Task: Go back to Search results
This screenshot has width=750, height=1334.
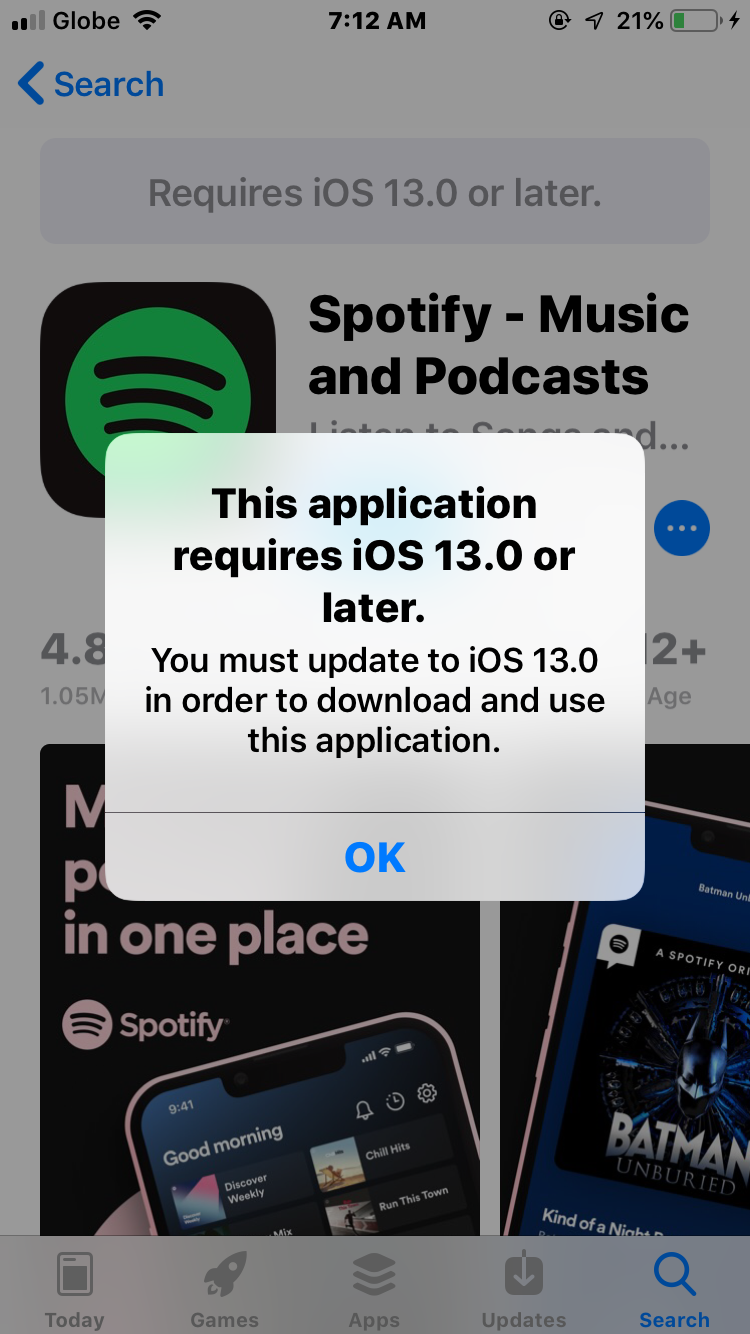Action: click(91, 85)
